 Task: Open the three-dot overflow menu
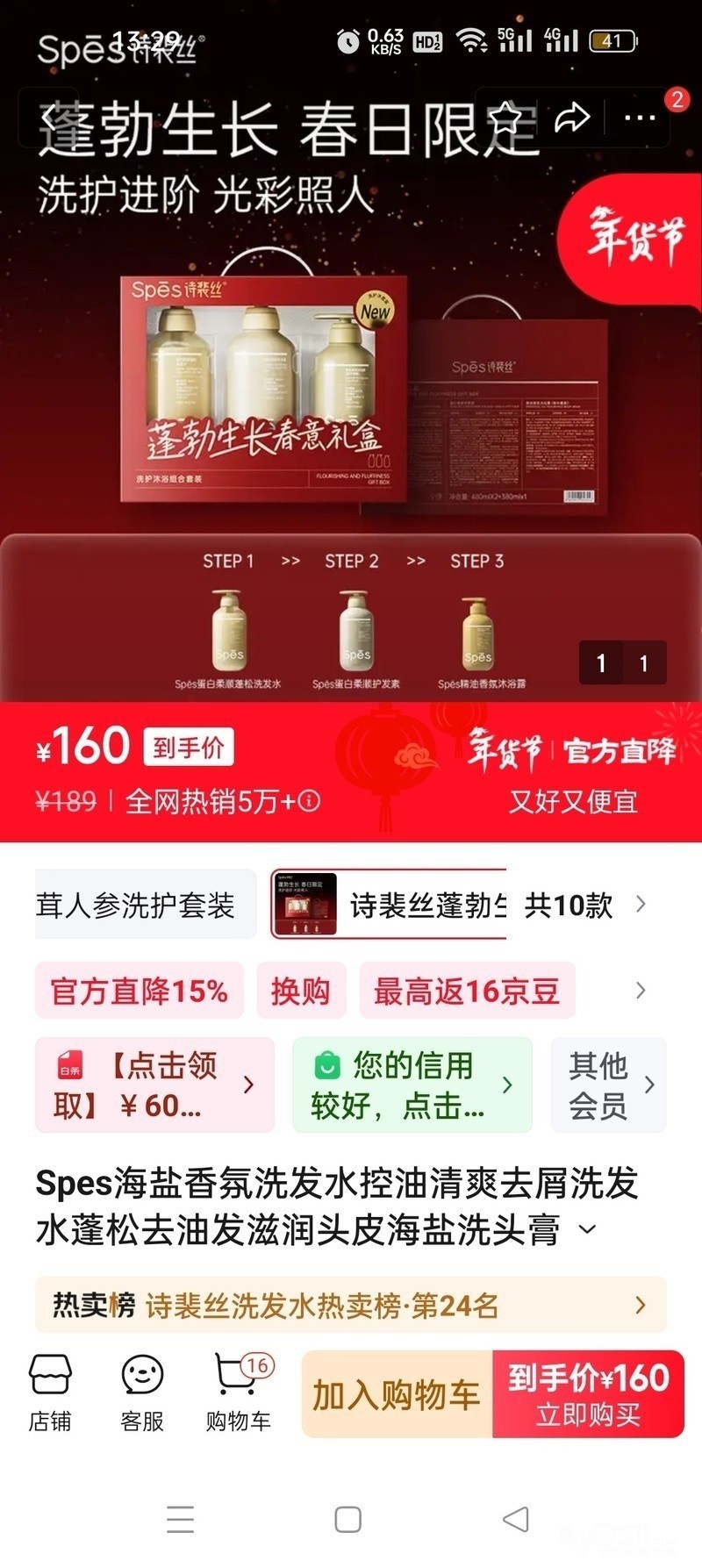640,118
